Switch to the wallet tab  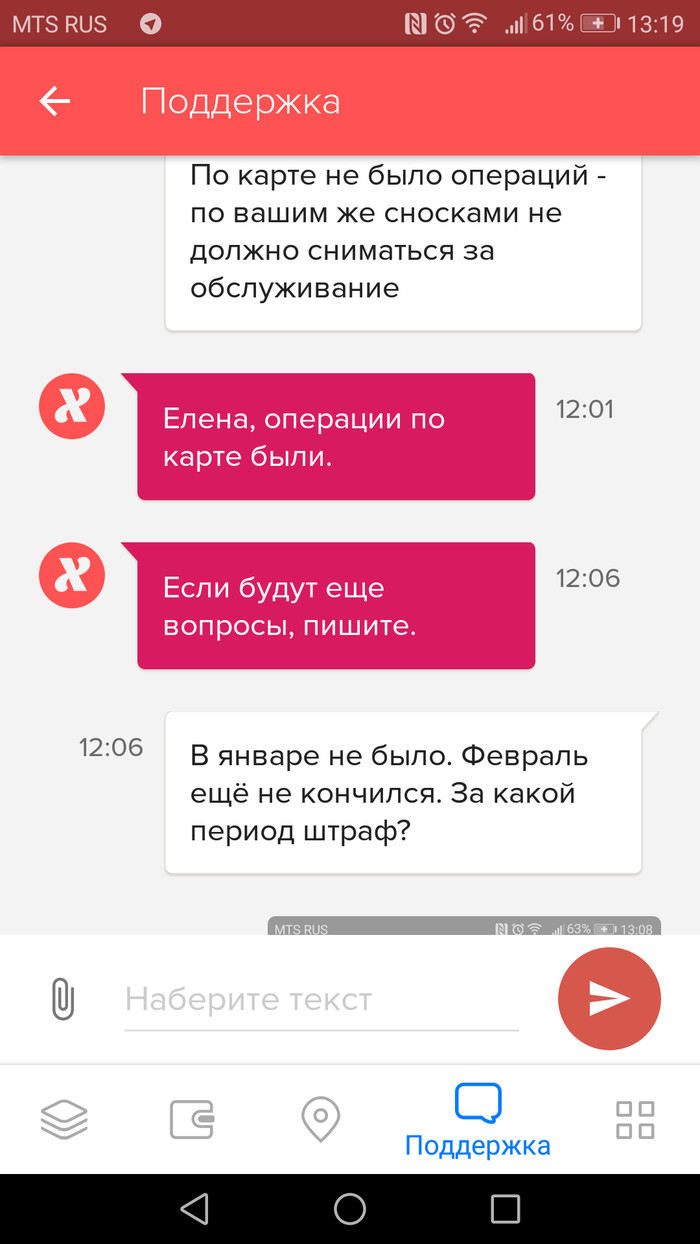192,1119
